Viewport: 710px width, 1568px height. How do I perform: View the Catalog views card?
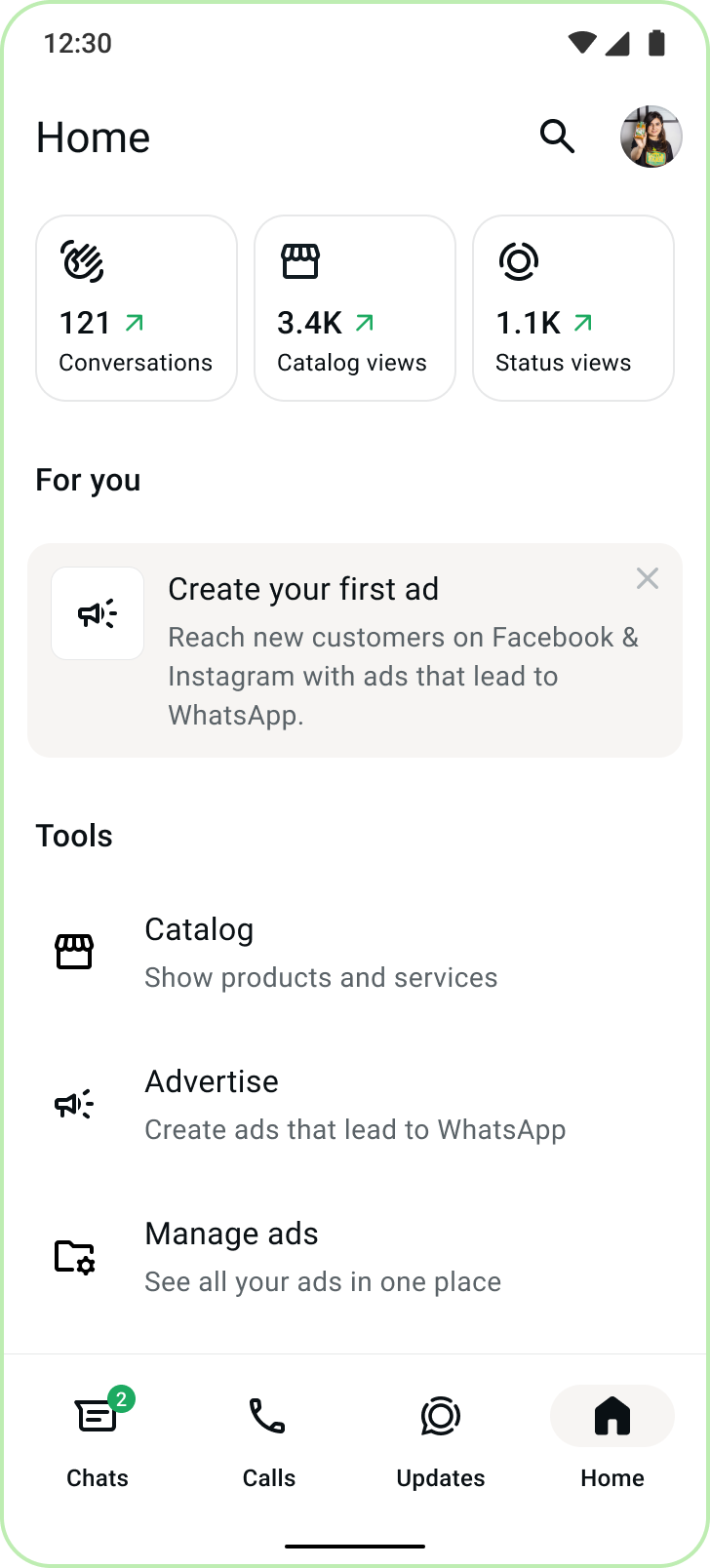[x=355, y=308]
